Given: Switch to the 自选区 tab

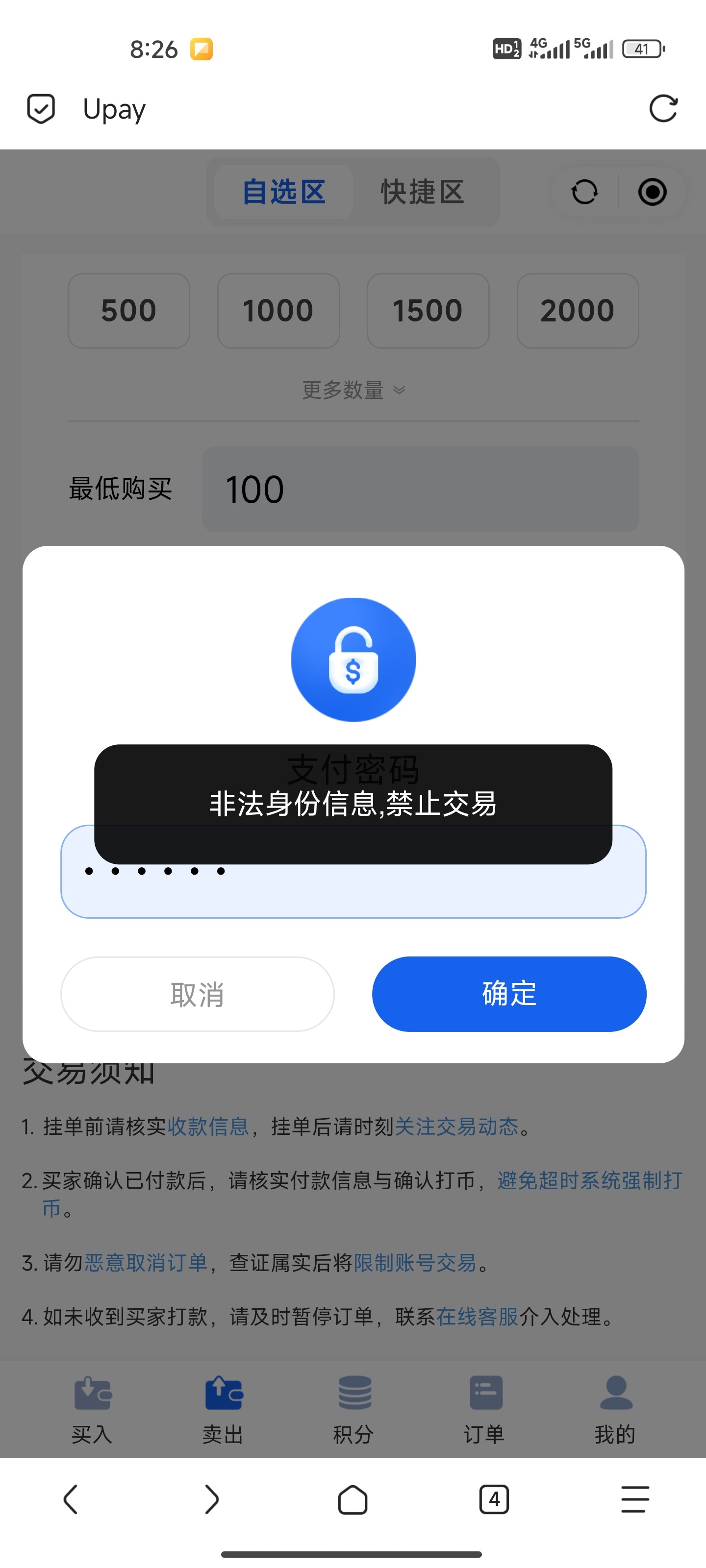Looking at the screenshot, I should [284, 192].
